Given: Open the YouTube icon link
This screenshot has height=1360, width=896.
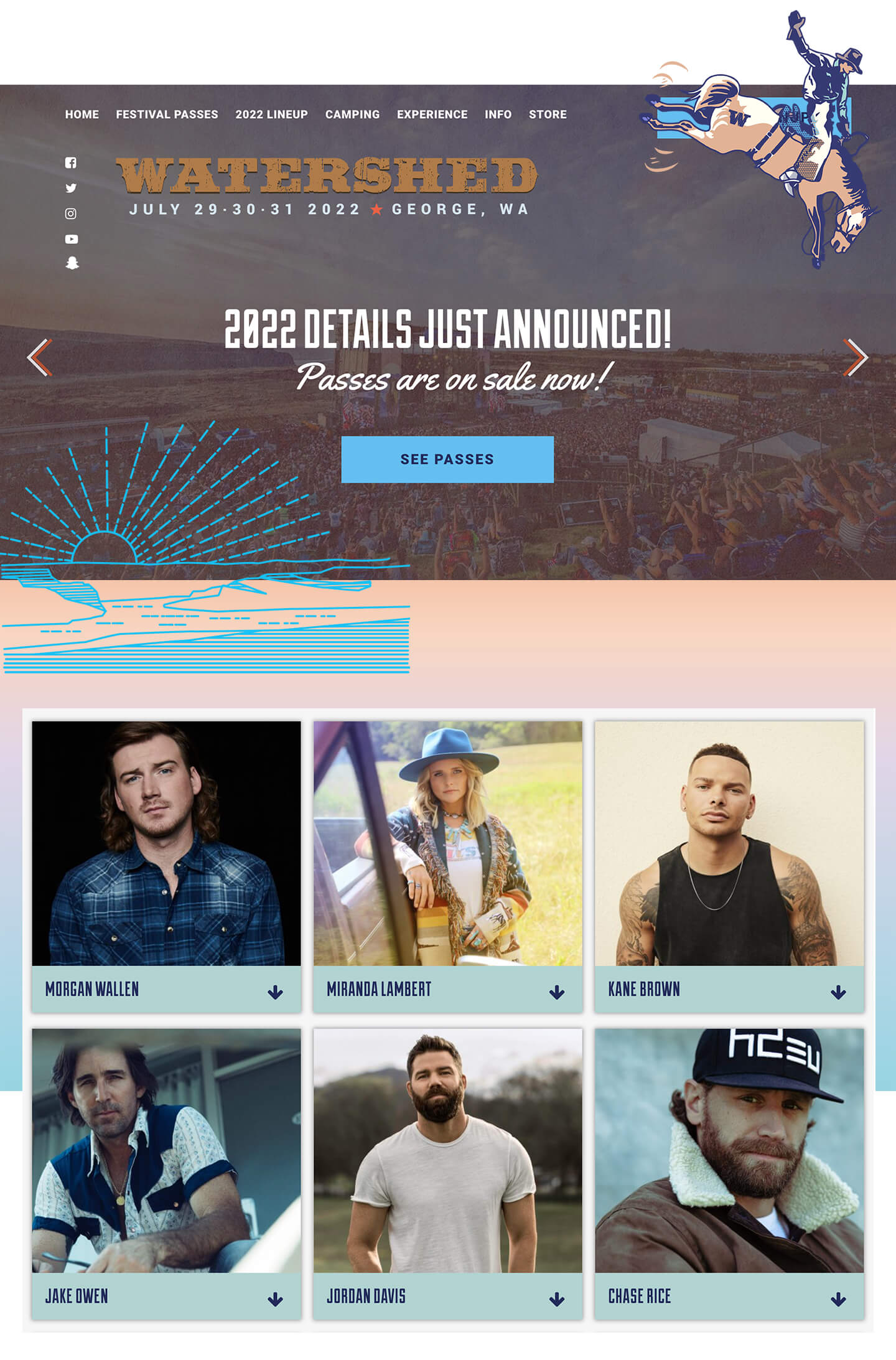Looking at the screenshot, I should point(72,239).
